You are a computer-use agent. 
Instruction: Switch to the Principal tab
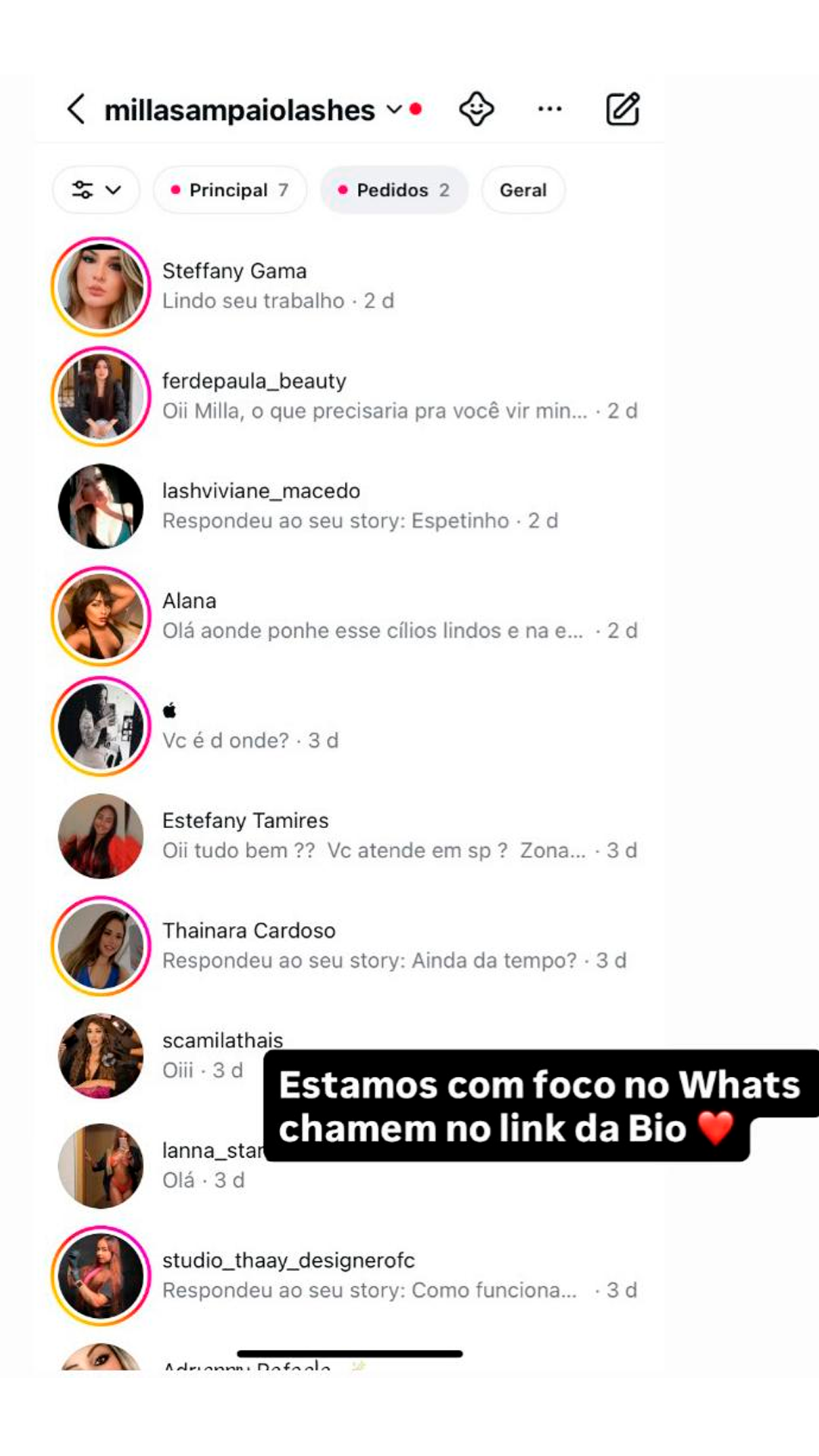230,190
